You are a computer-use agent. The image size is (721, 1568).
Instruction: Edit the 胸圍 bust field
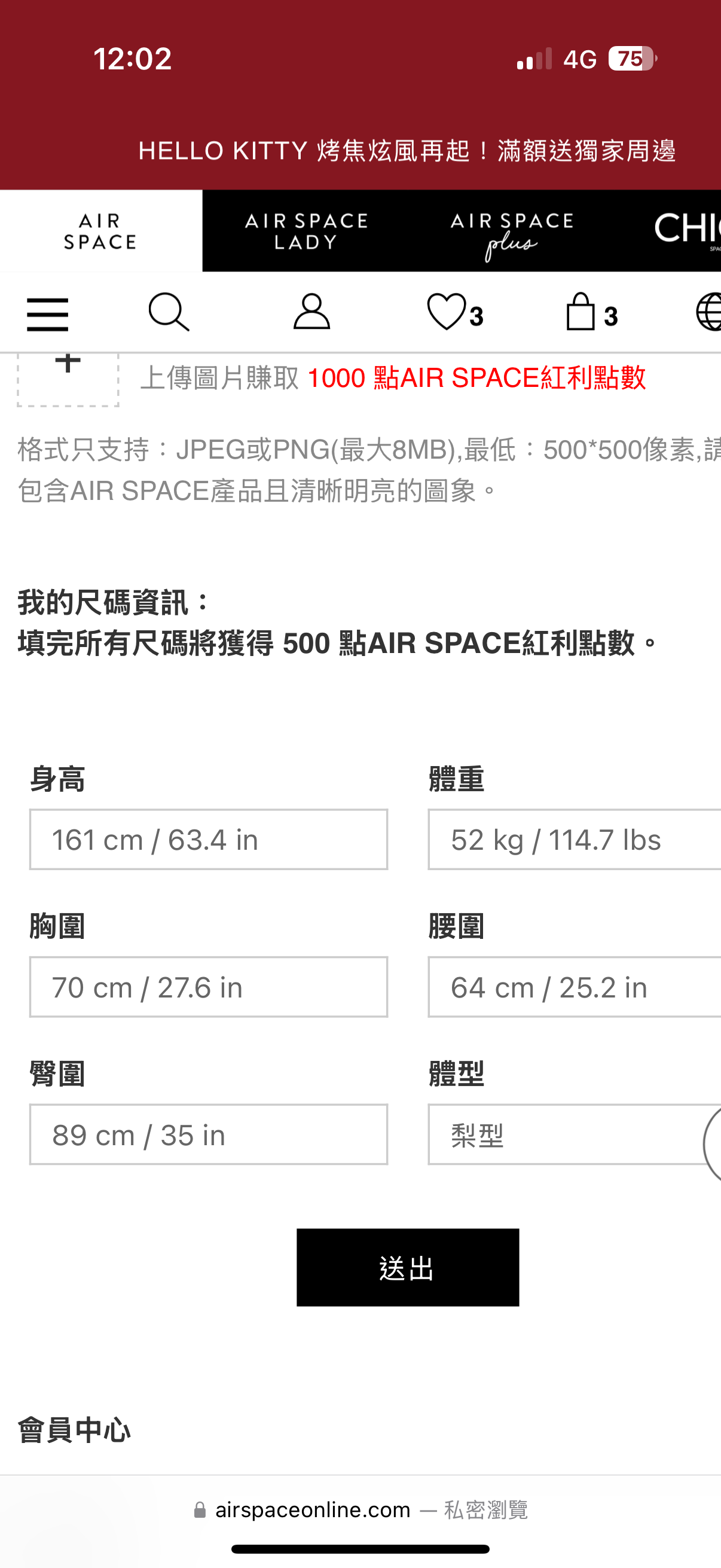208,987
